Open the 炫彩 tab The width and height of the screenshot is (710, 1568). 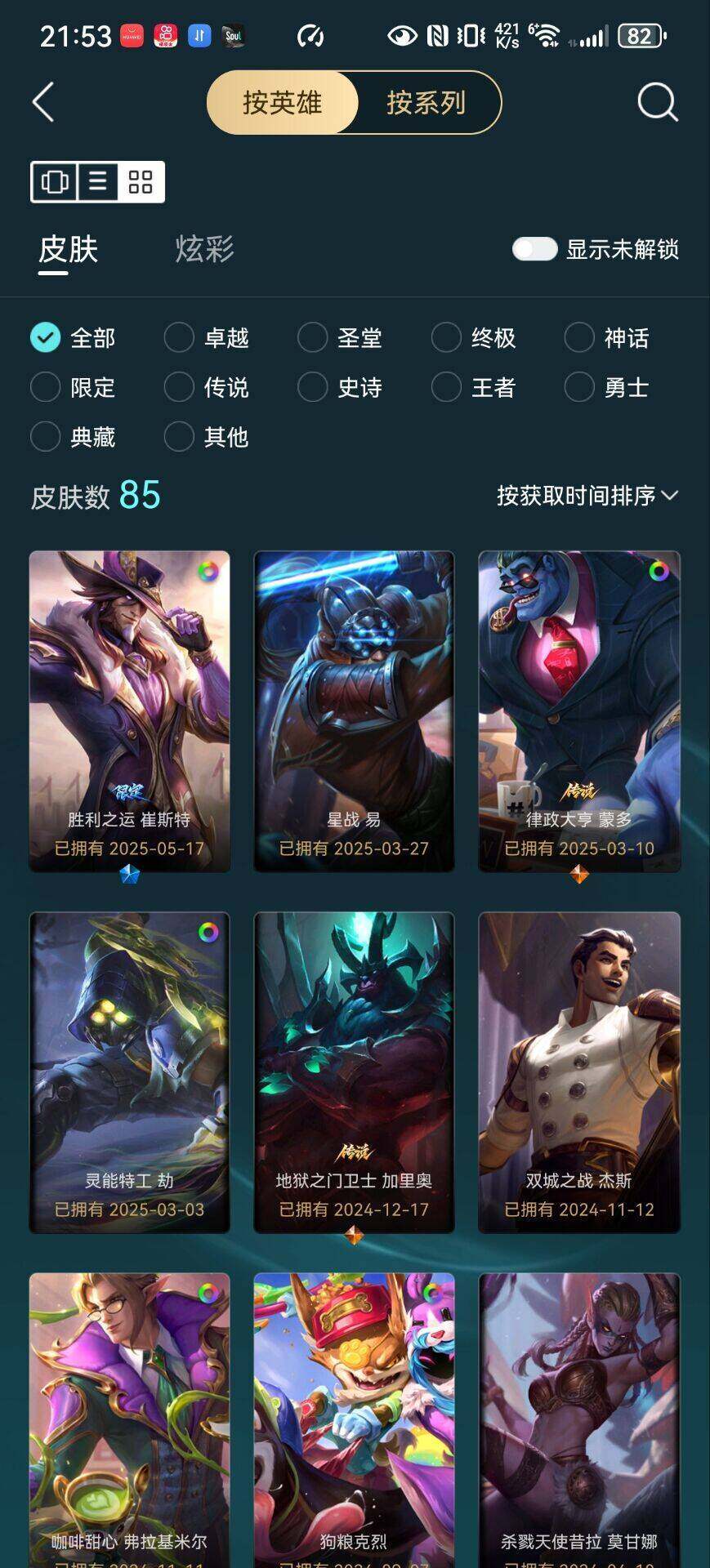click(x=204, y=249)
